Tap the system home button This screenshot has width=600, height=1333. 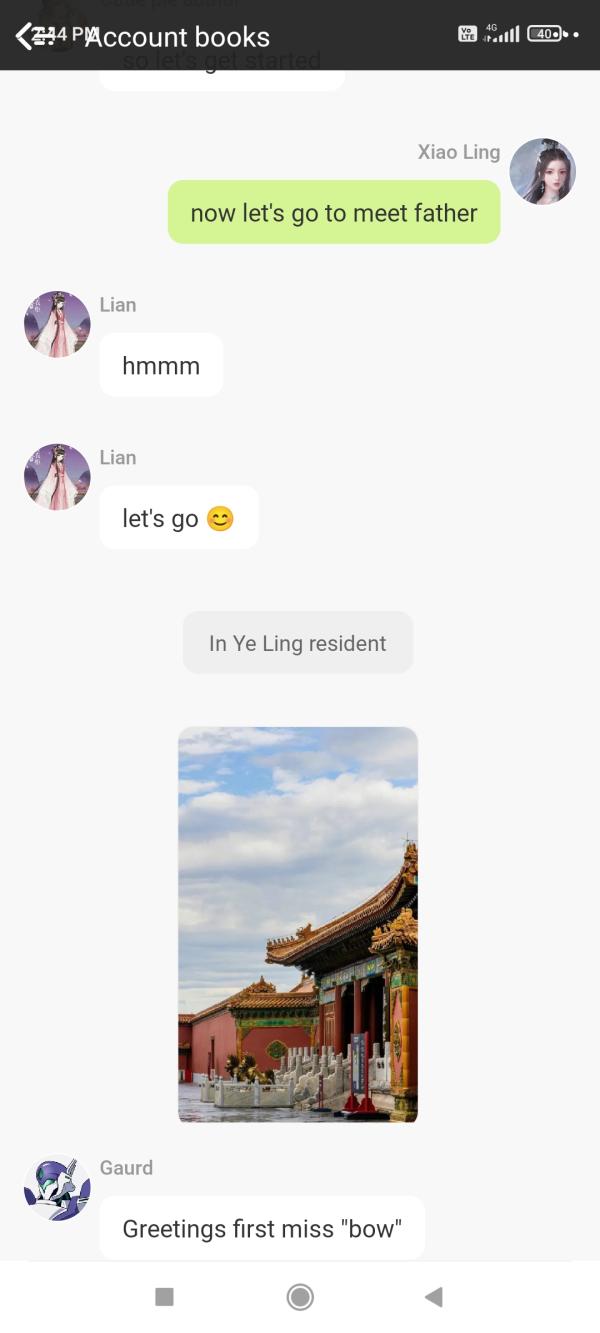[300, 1297]
